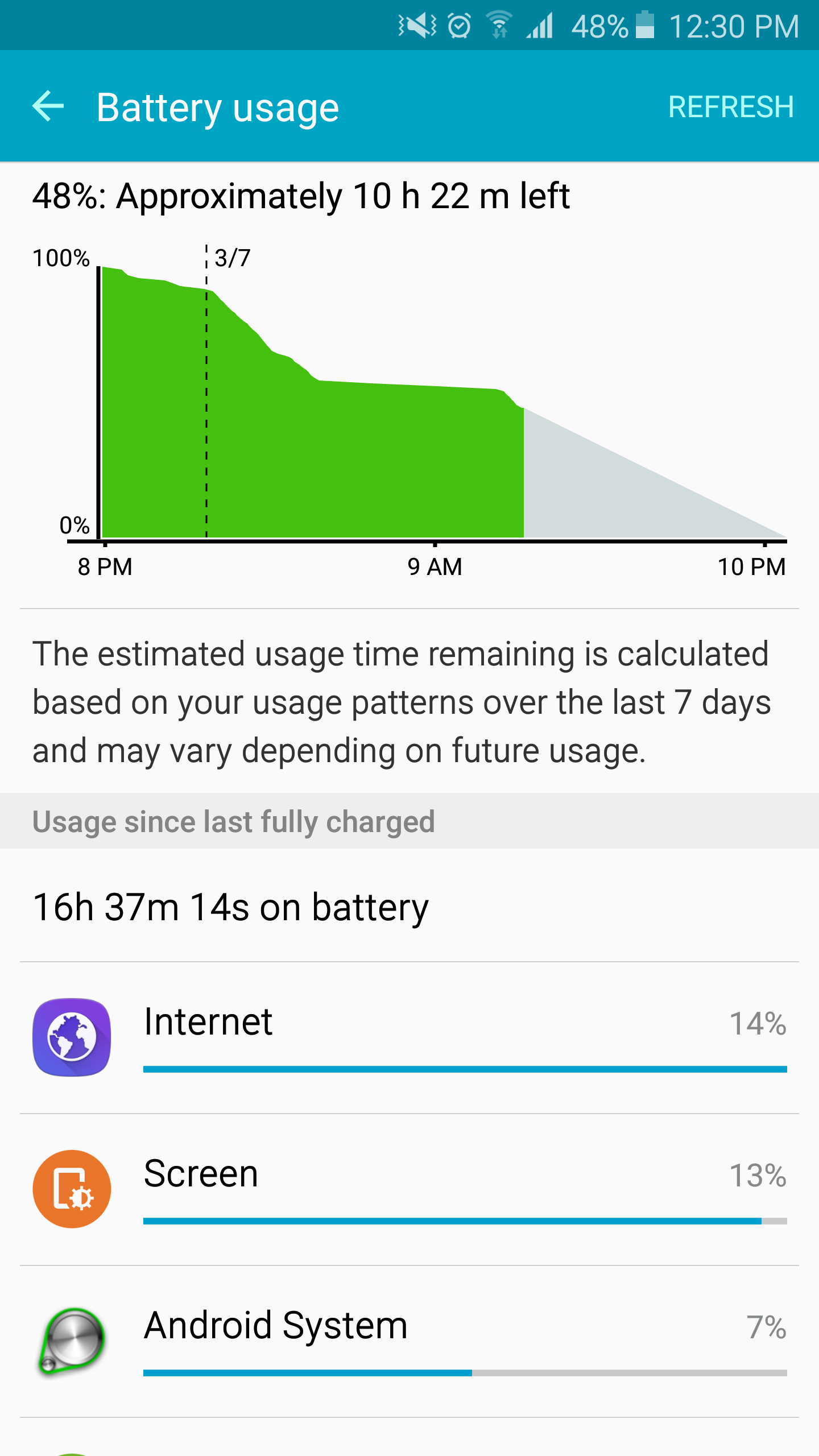Open Screen battery usage details
819x1456 pixels.
click(x=409, y=1189)
